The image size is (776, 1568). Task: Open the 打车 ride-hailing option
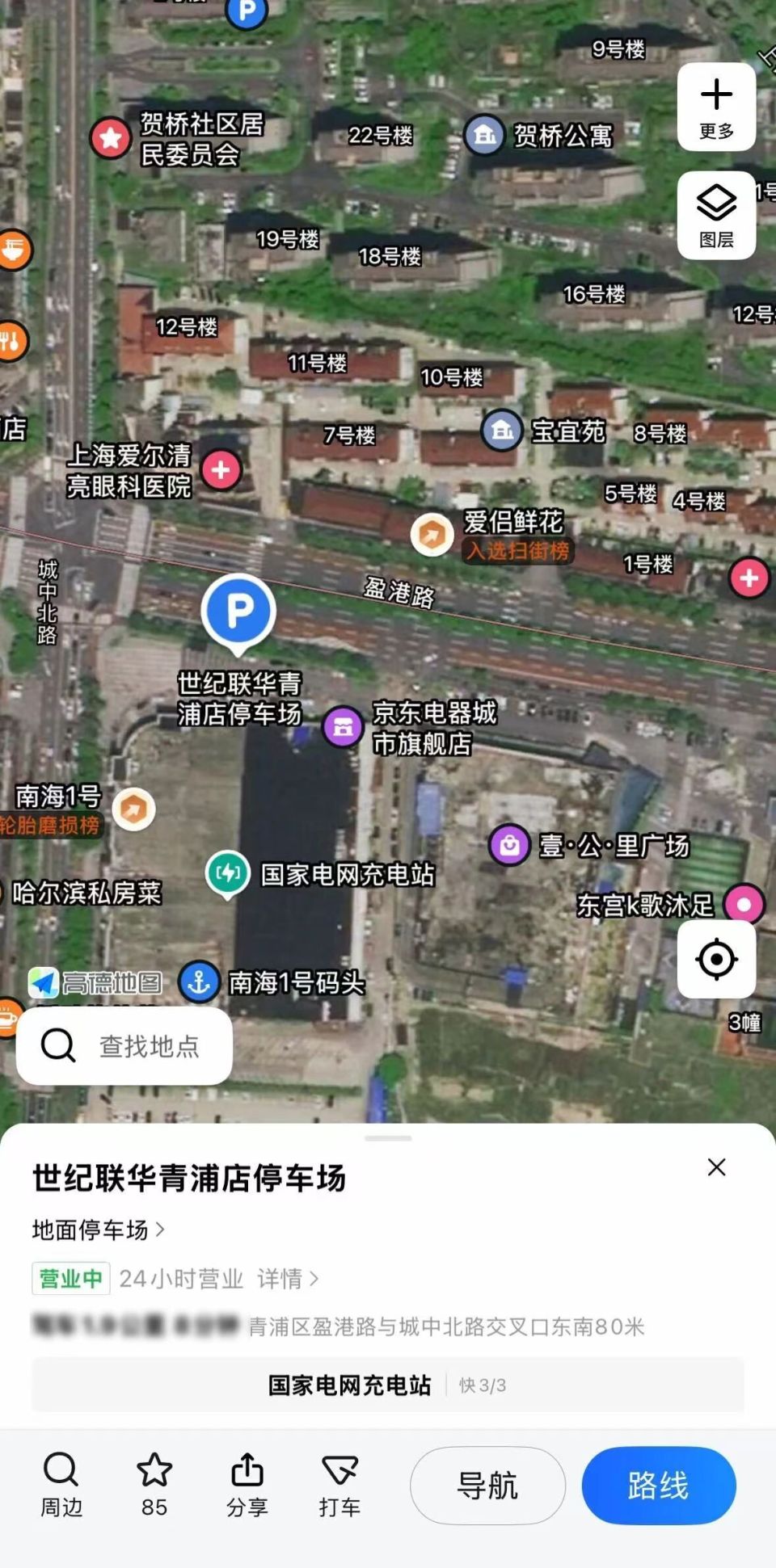click(340, 1485)
